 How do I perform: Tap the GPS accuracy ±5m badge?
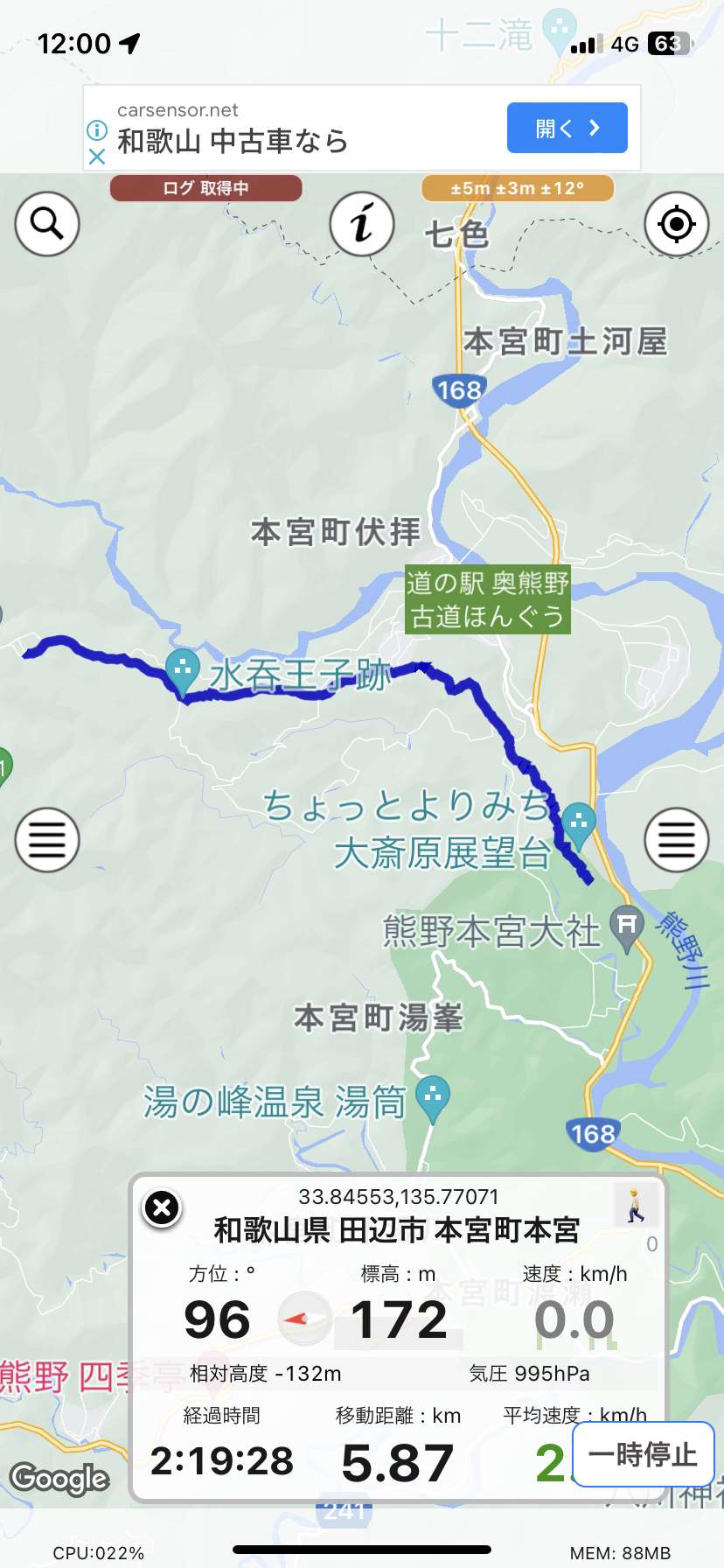pos(518,188)
